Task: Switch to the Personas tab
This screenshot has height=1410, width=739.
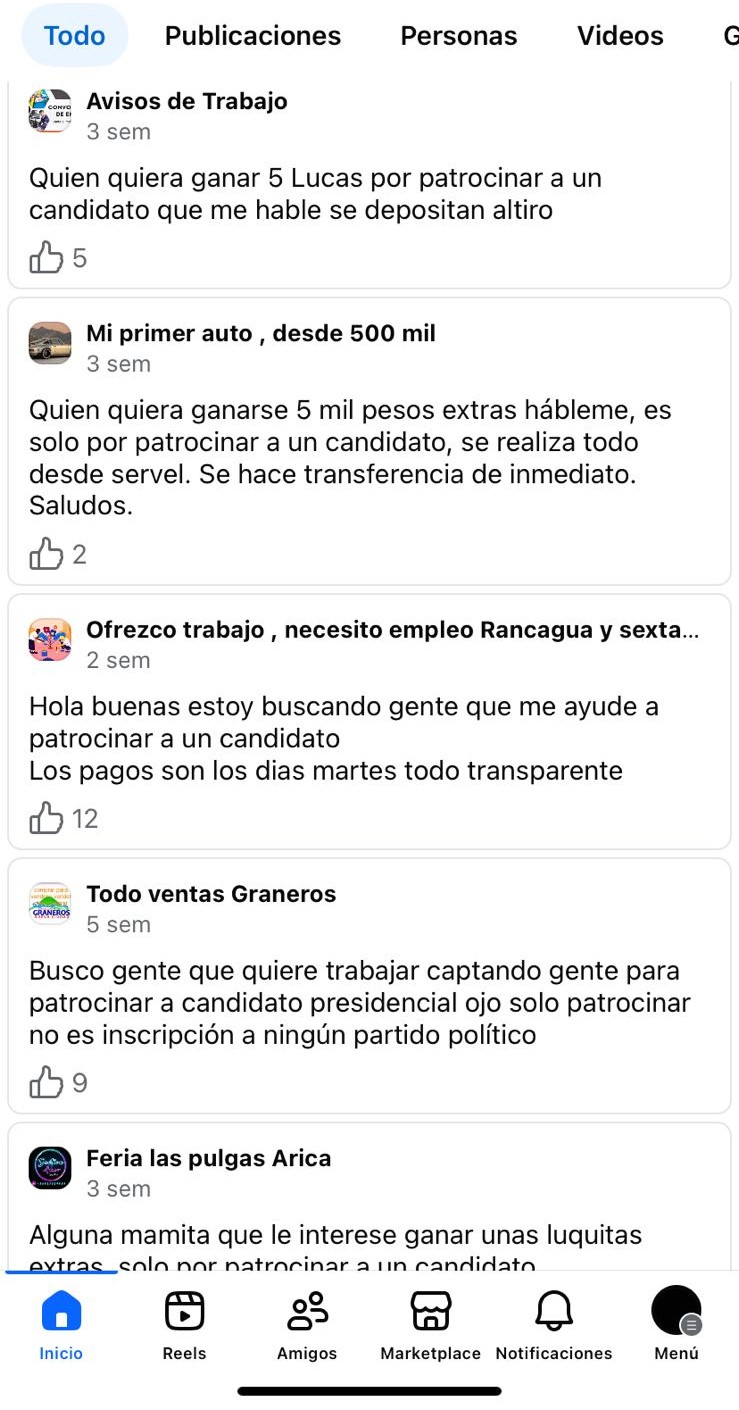Action: pyautogui.click(x=458, y=36)
